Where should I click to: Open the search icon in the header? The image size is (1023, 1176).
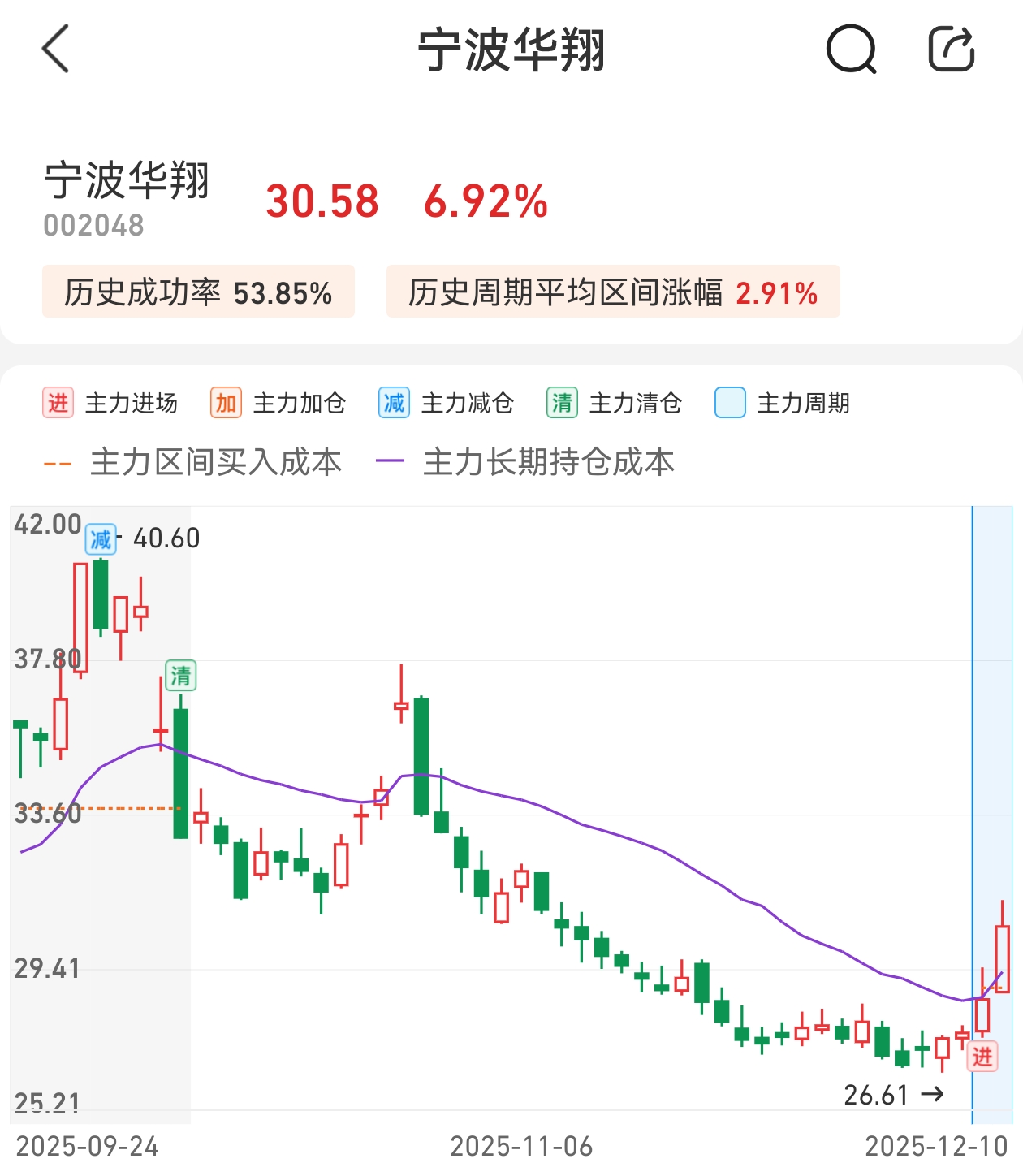coord(851,49)
